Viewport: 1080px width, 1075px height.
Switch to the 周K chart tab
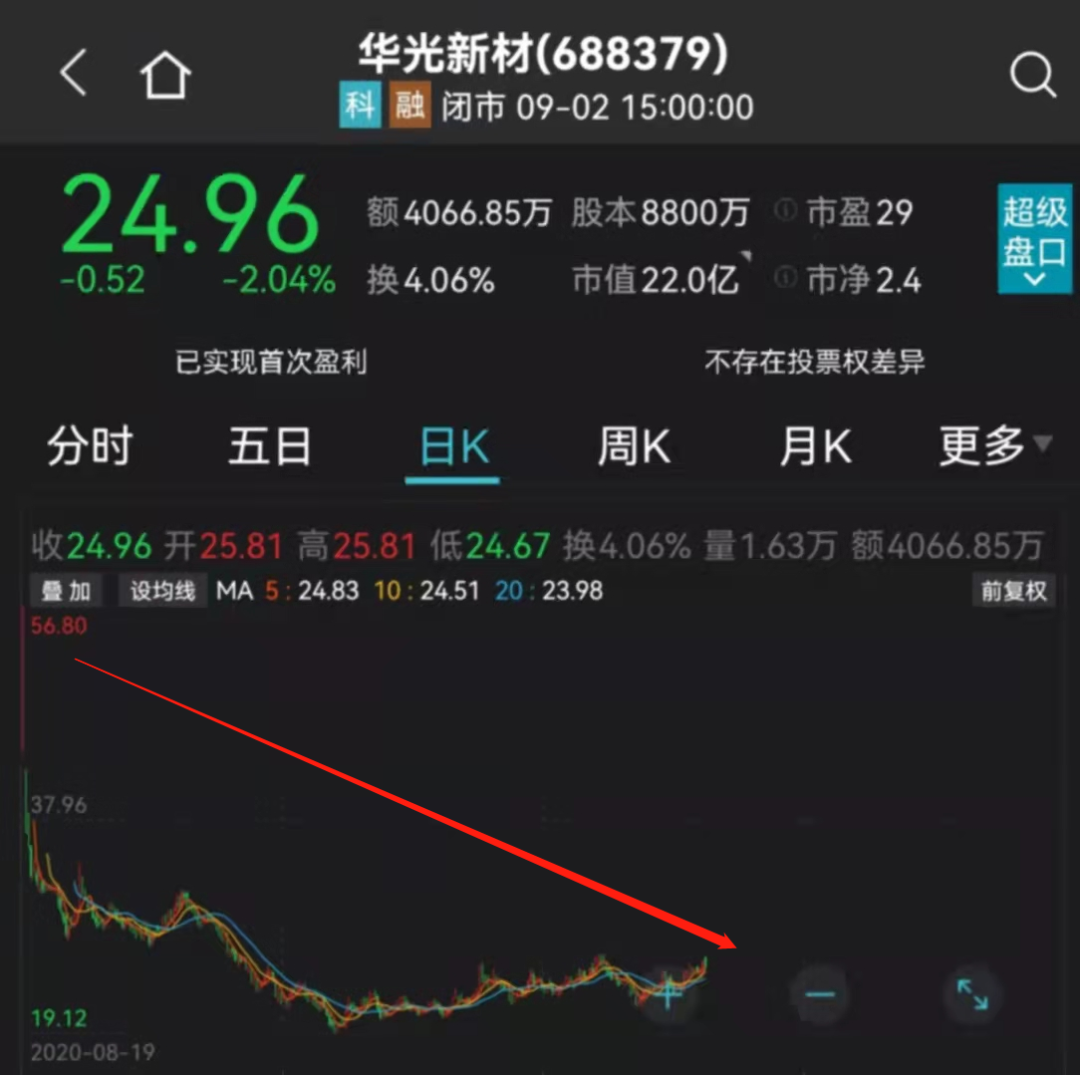tap(634, 447)
